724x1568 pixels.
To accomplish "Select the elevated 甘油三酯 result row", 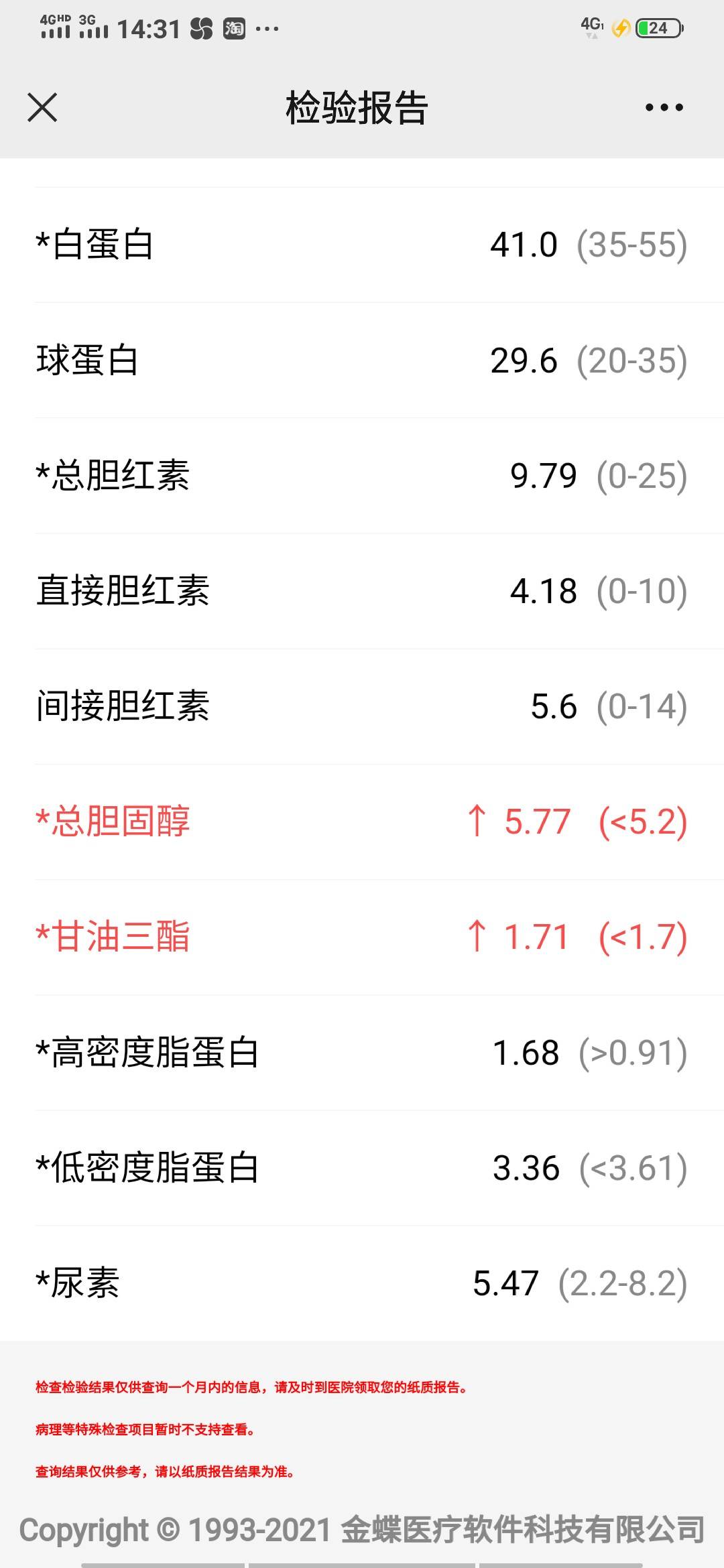I will pyautogui.click(x=362, y=938).
